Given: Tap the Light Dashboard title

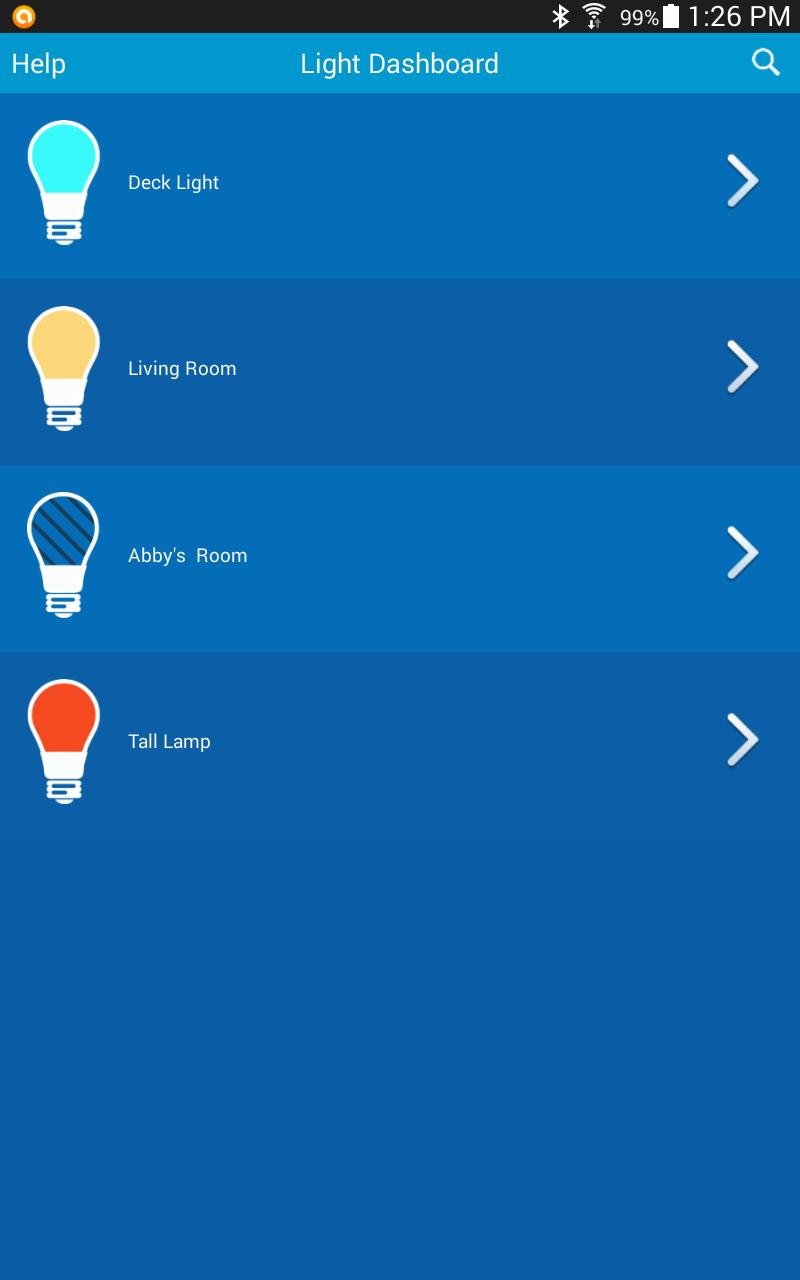Looking at the screenshot, I should pos(399,62).
